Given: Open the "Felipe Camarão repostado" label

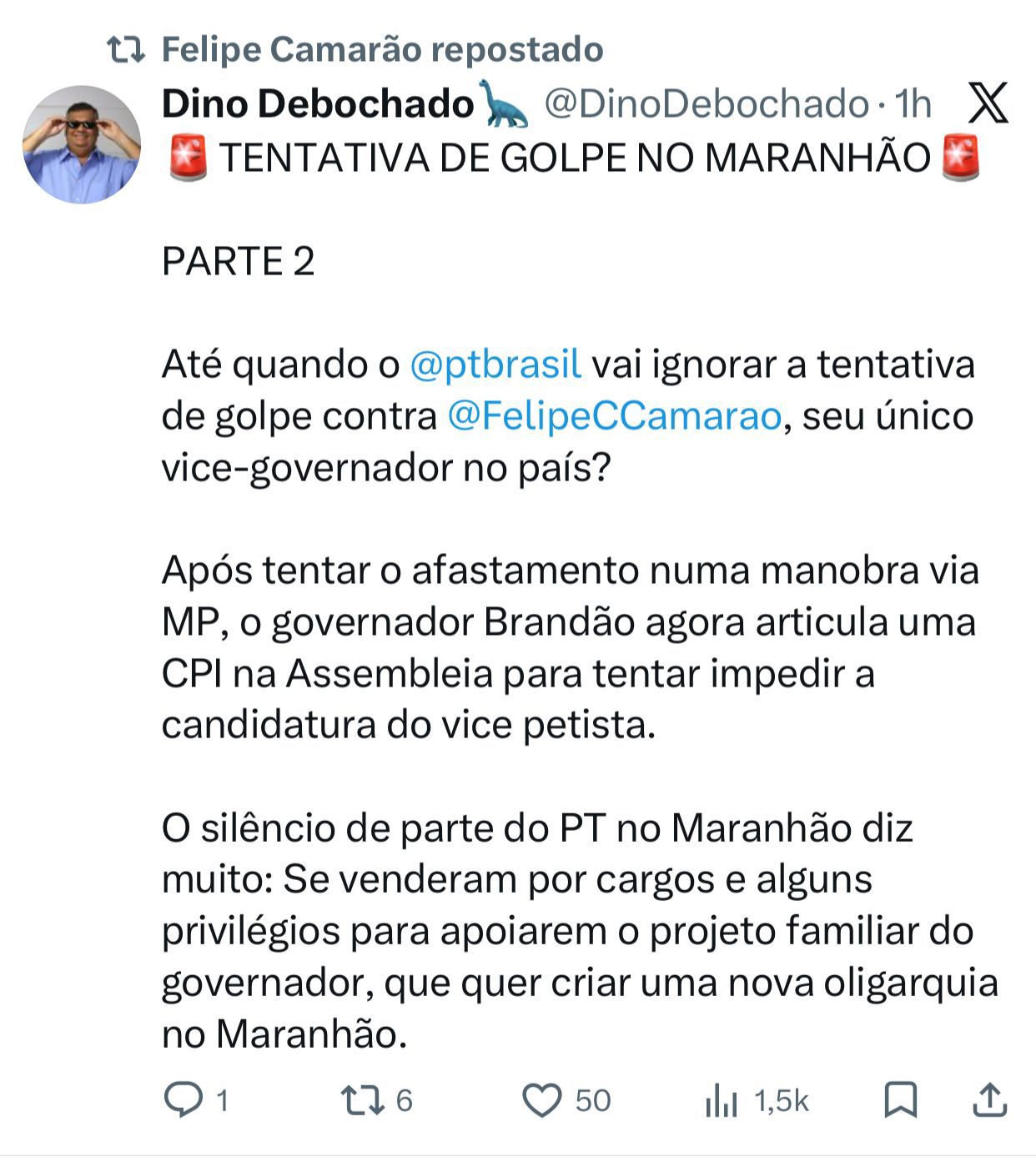Looking at the screenshot, I should (381, 50).
